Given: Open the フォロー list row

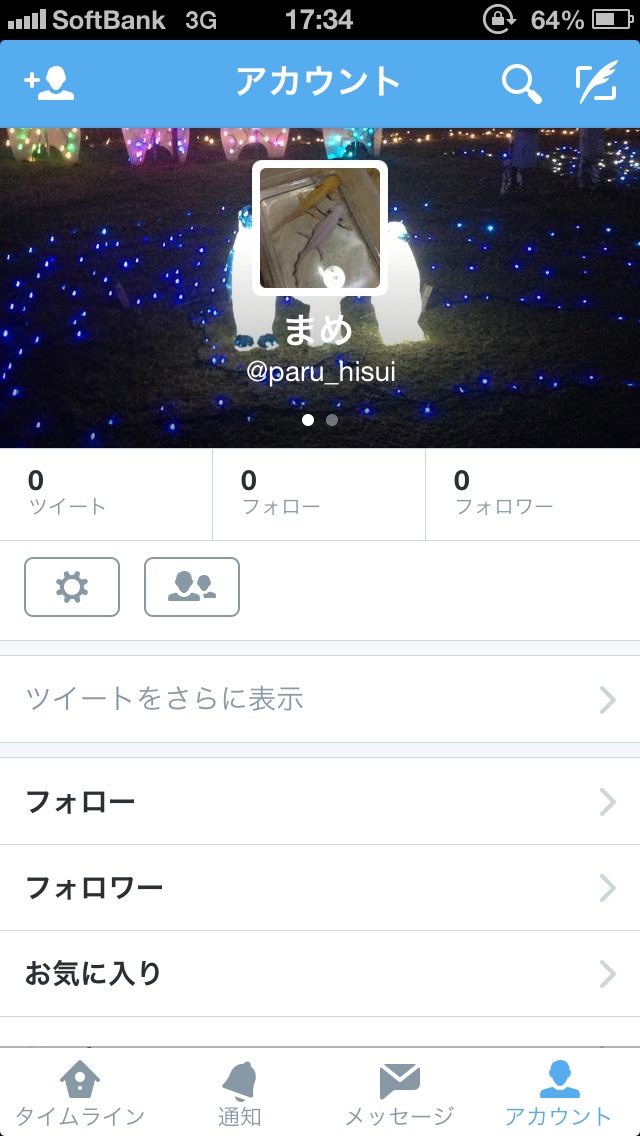Looking at the screenshot, I should pyautogui.click(x=320, y=802).
